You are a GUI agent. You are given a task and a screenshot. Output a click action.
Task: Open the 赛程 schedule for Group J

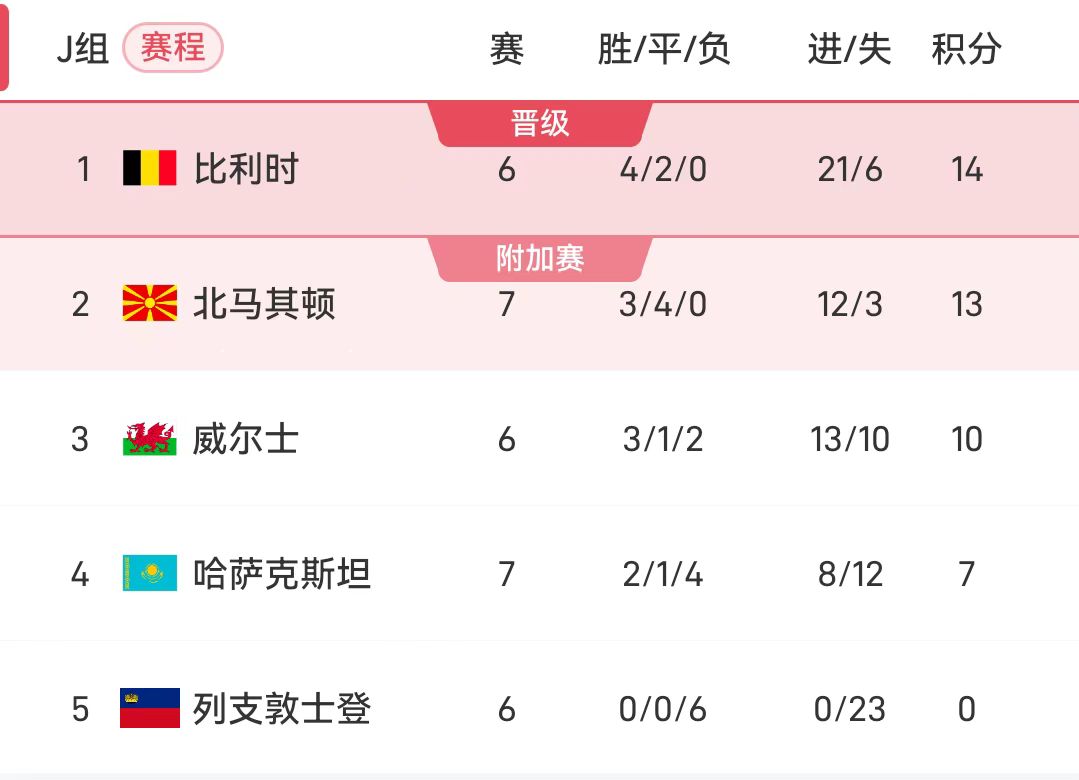click(x=172, y=48)
